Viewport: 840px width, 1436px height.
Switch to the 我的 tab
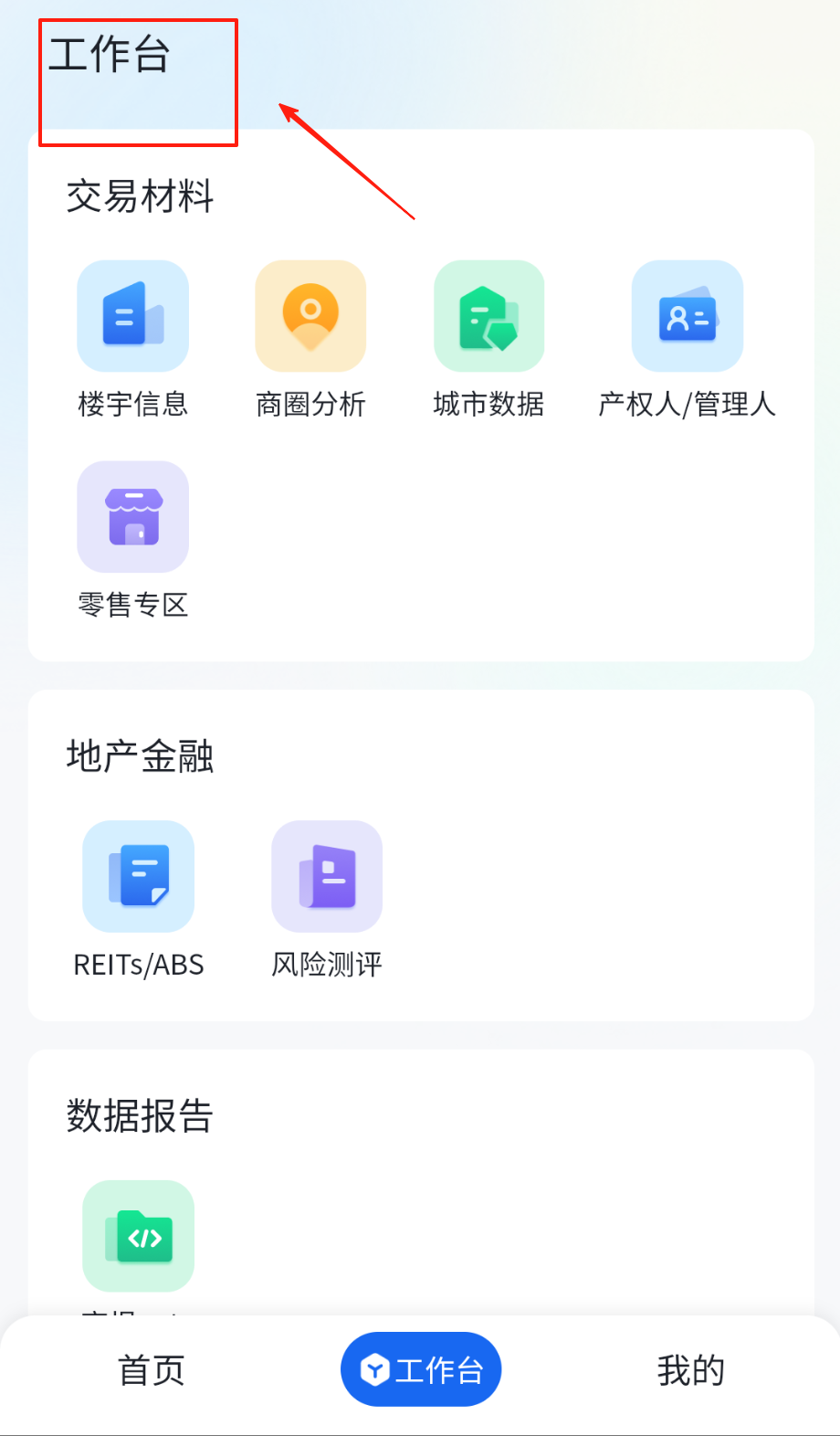(690, 1370)
